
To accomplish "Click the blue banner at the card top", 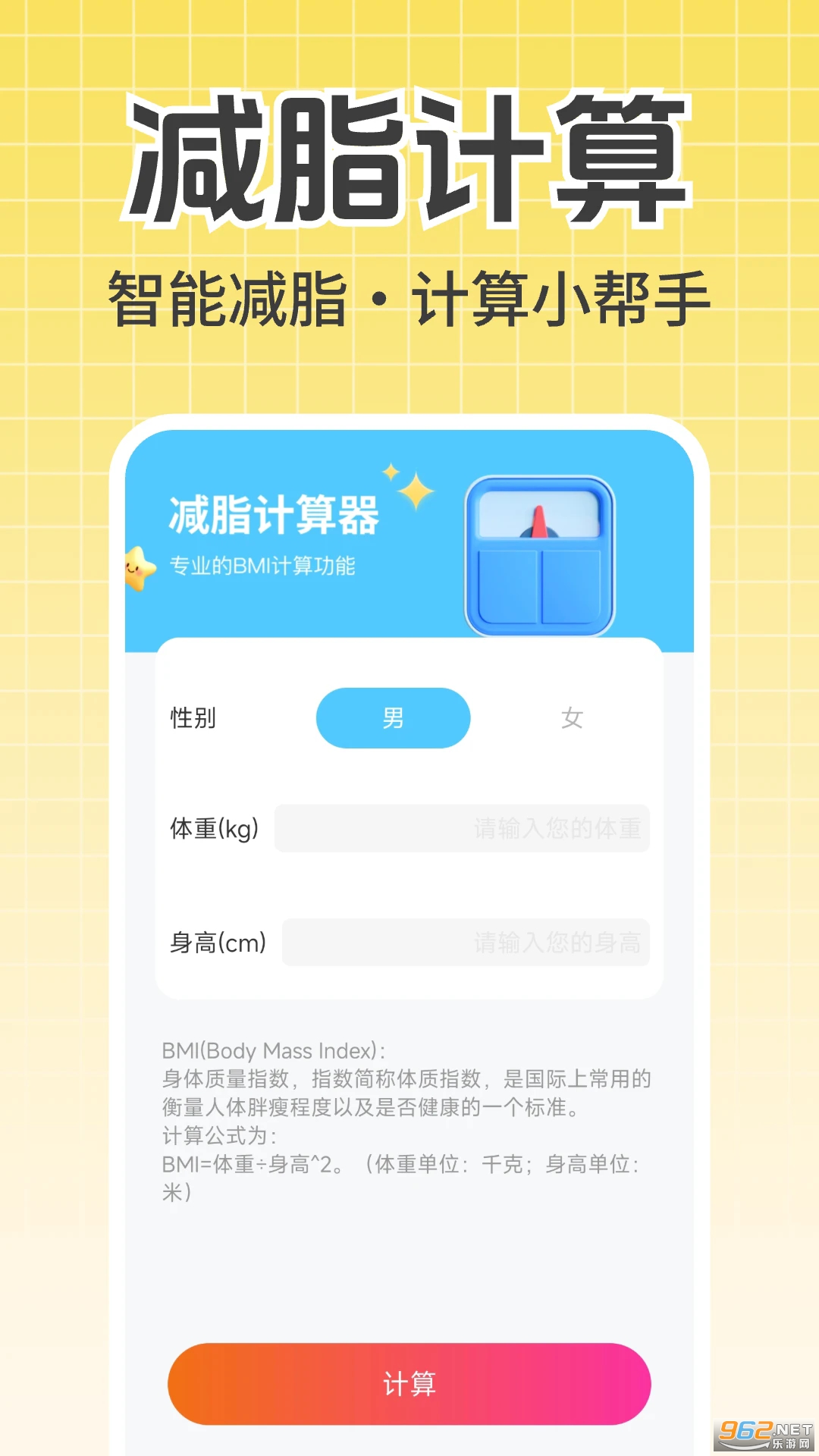I will point(409,531).
